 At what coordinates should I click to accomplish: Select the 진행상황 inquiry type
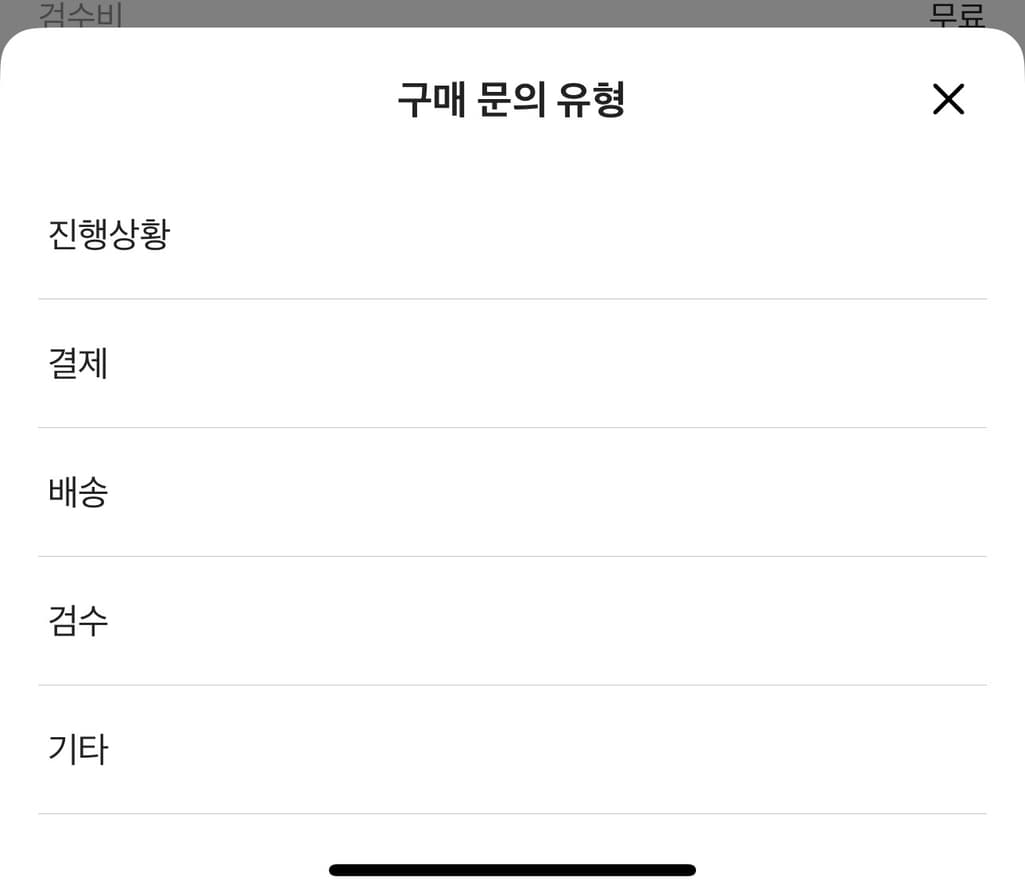click(110, 235)
